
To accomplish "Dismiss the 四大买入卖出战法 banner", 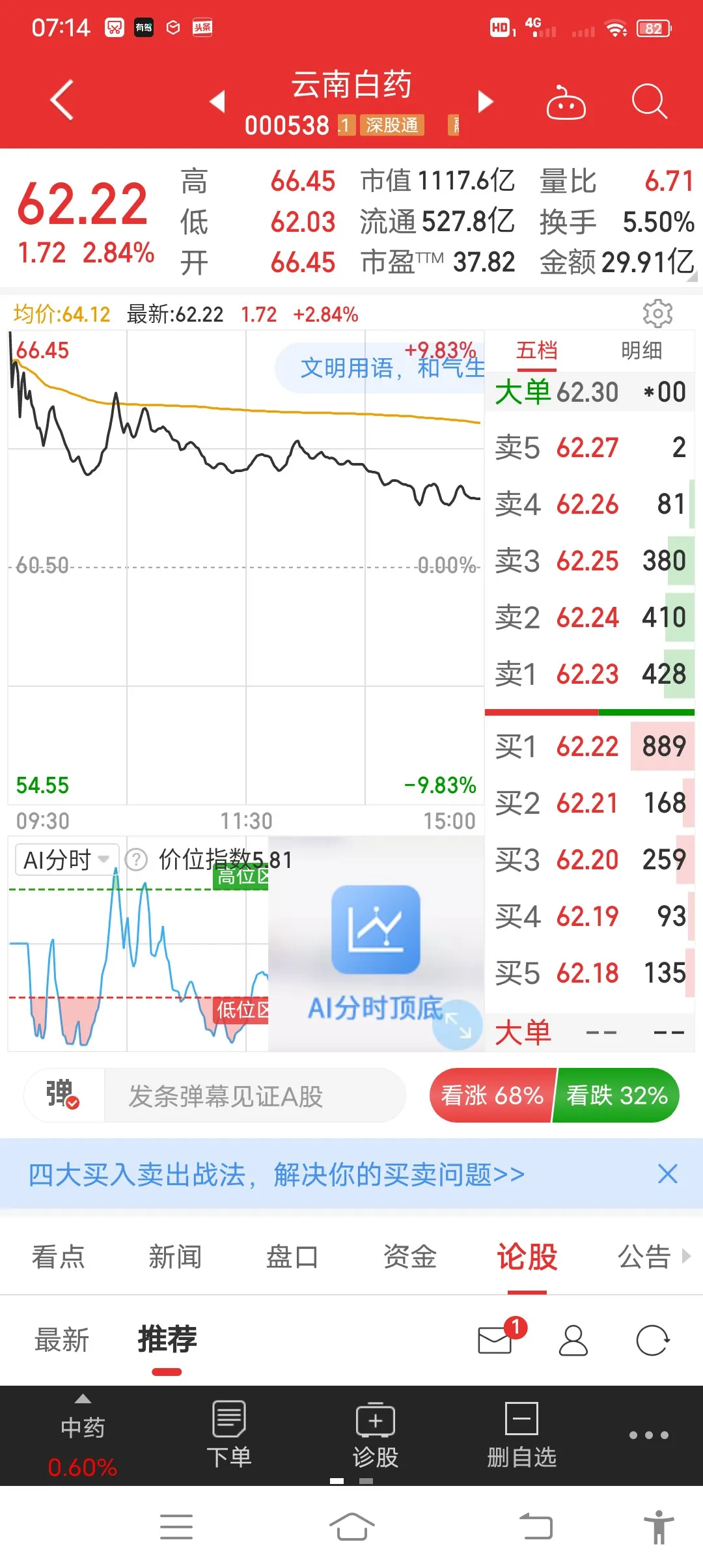I will (667, 1174).
